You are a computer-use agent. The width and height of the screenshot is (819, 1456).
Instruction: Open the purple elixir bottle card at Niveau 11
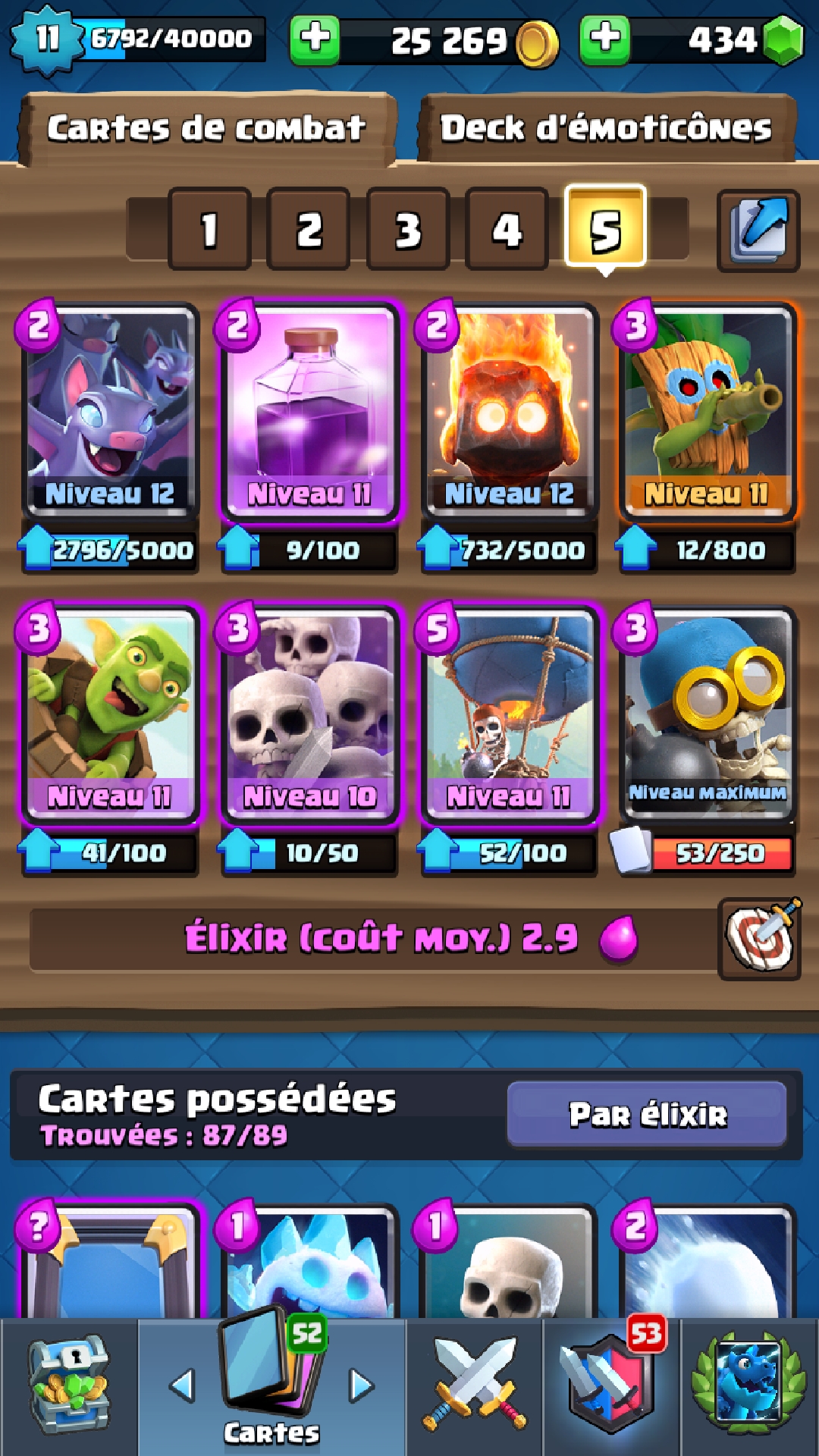tap(309, 409)
